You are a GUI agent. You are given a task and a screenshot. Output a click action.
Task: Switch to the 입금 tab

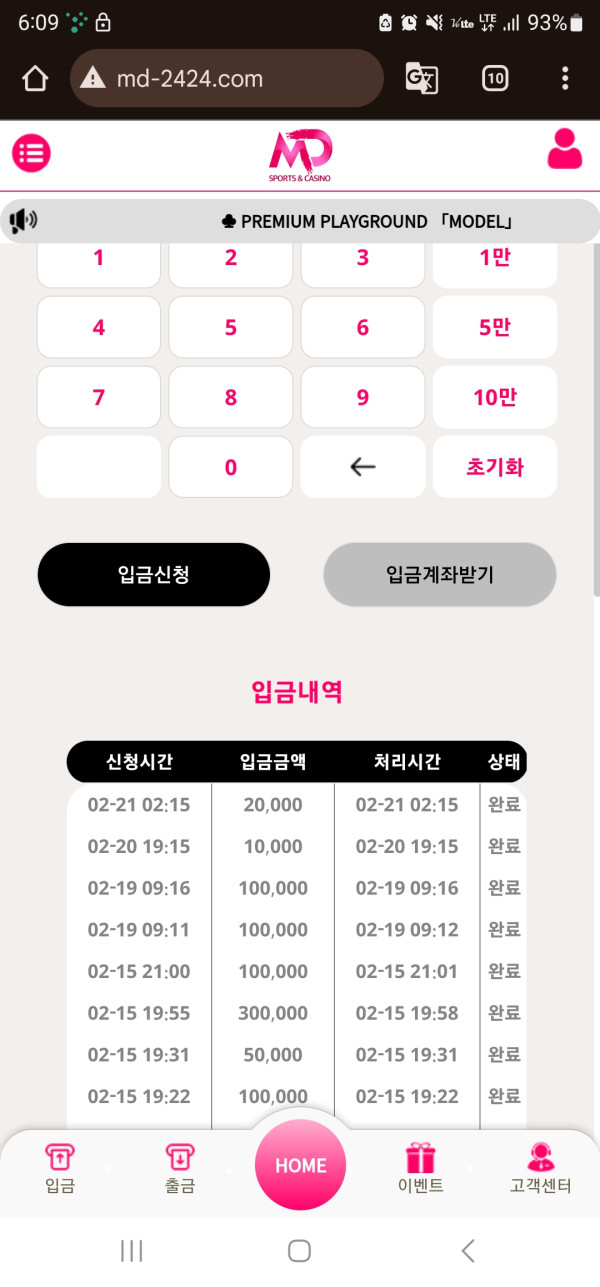pos(60,1170)
